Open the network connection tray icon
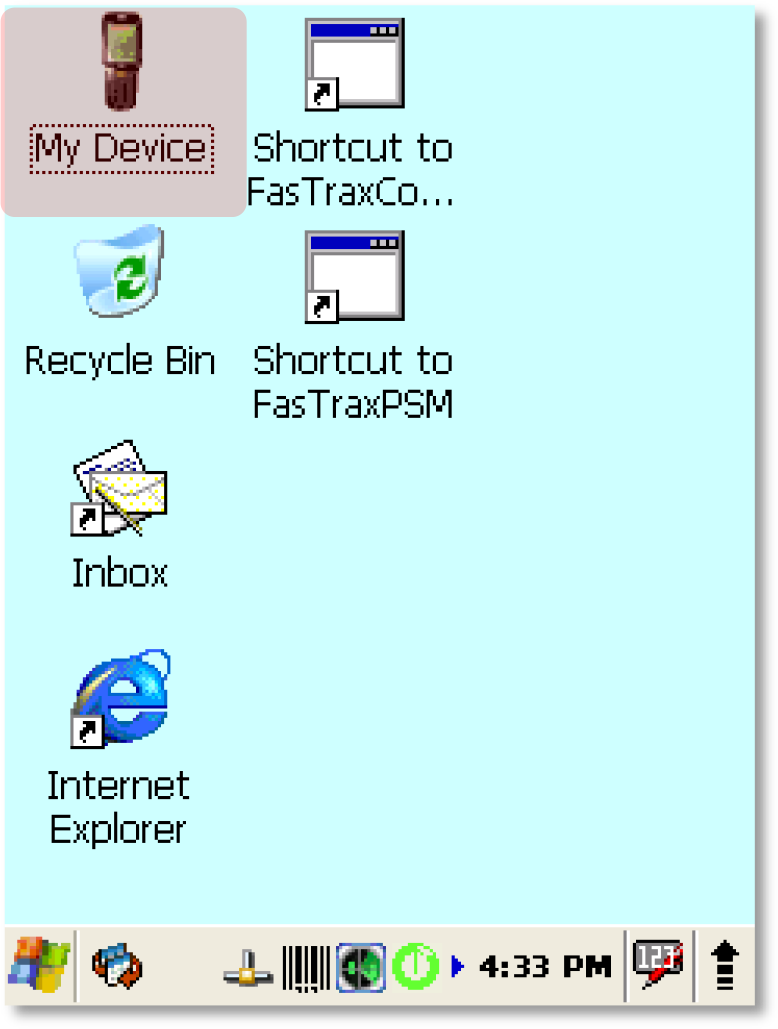 (247, 968)
